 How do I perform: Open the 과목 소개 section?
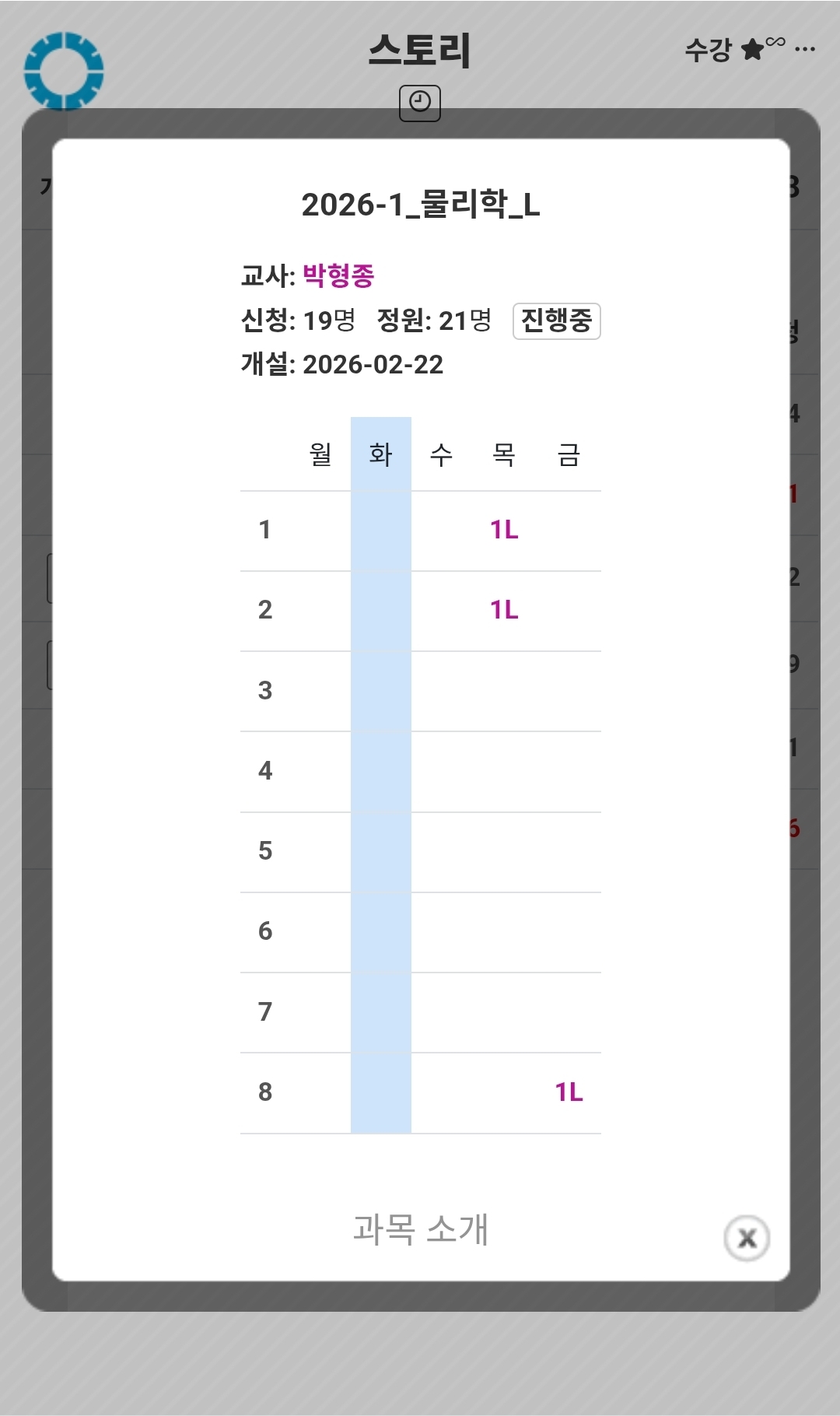[x=420, y=1228]
